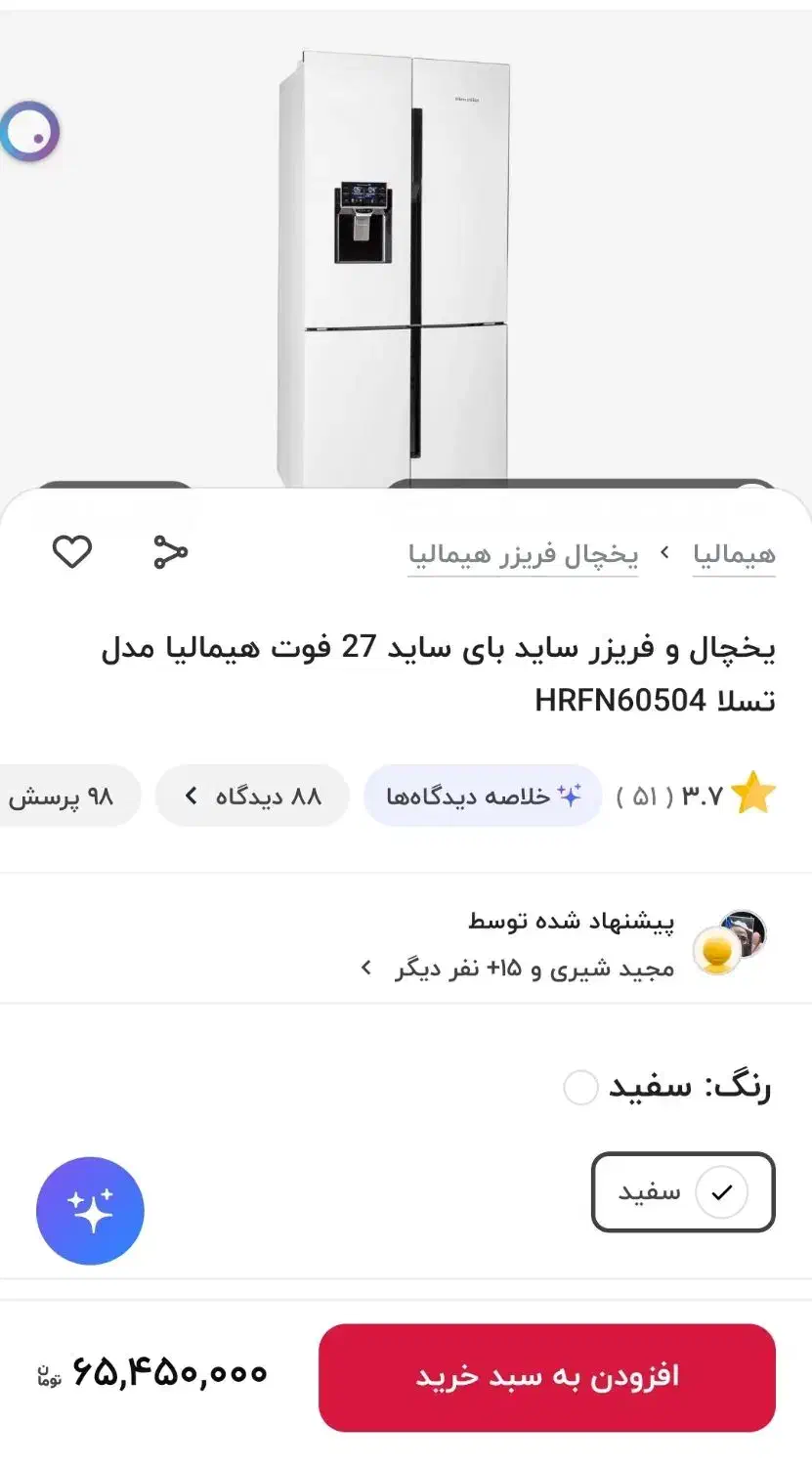
Task: Tap the checkmark on the سفید option
Action: tap(721, 1191)
